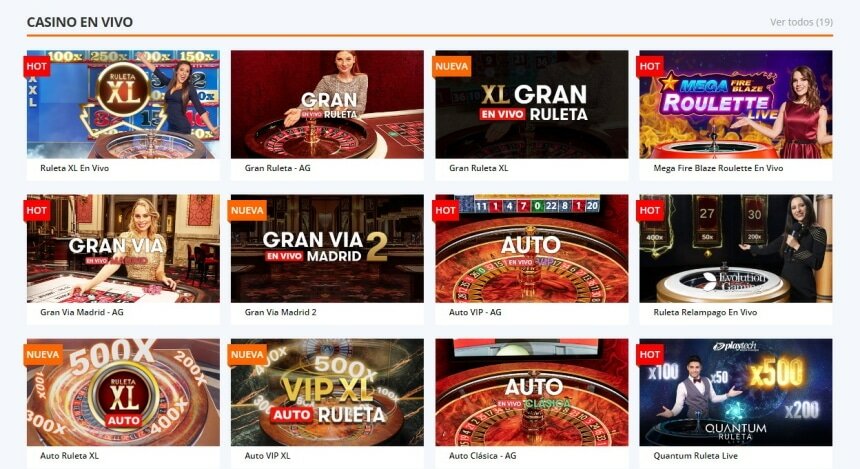This screenshot has width=860, height=469.
Task: Tap the Gran Via Madrid 2 game
Action: click(x=327, y=249)
